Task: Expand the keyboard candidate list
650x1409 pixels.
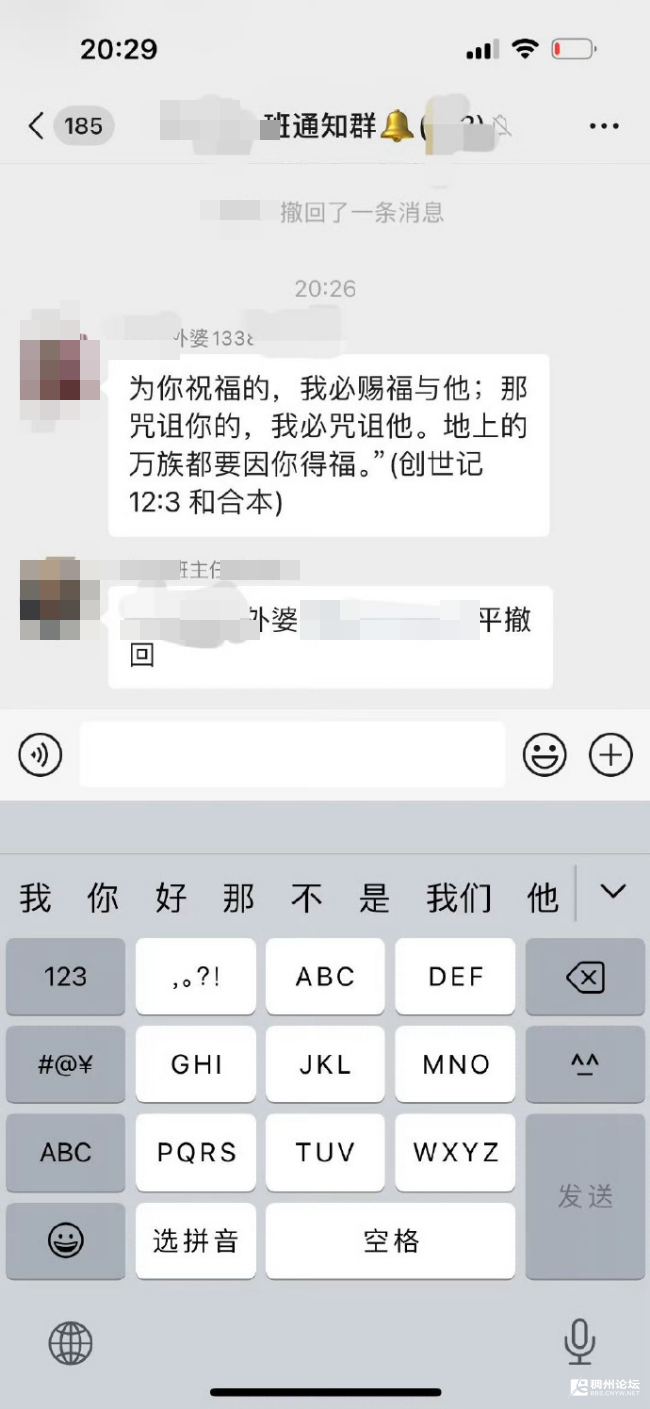Action: tap(612, 892)
